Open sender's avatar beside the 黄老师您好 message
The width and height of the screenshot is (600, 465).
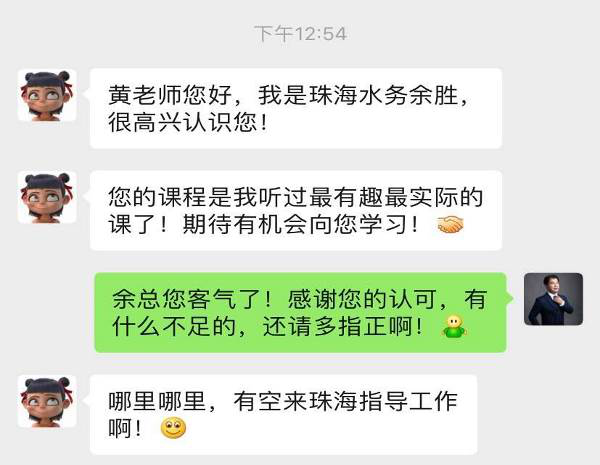(x=47, y=96)
